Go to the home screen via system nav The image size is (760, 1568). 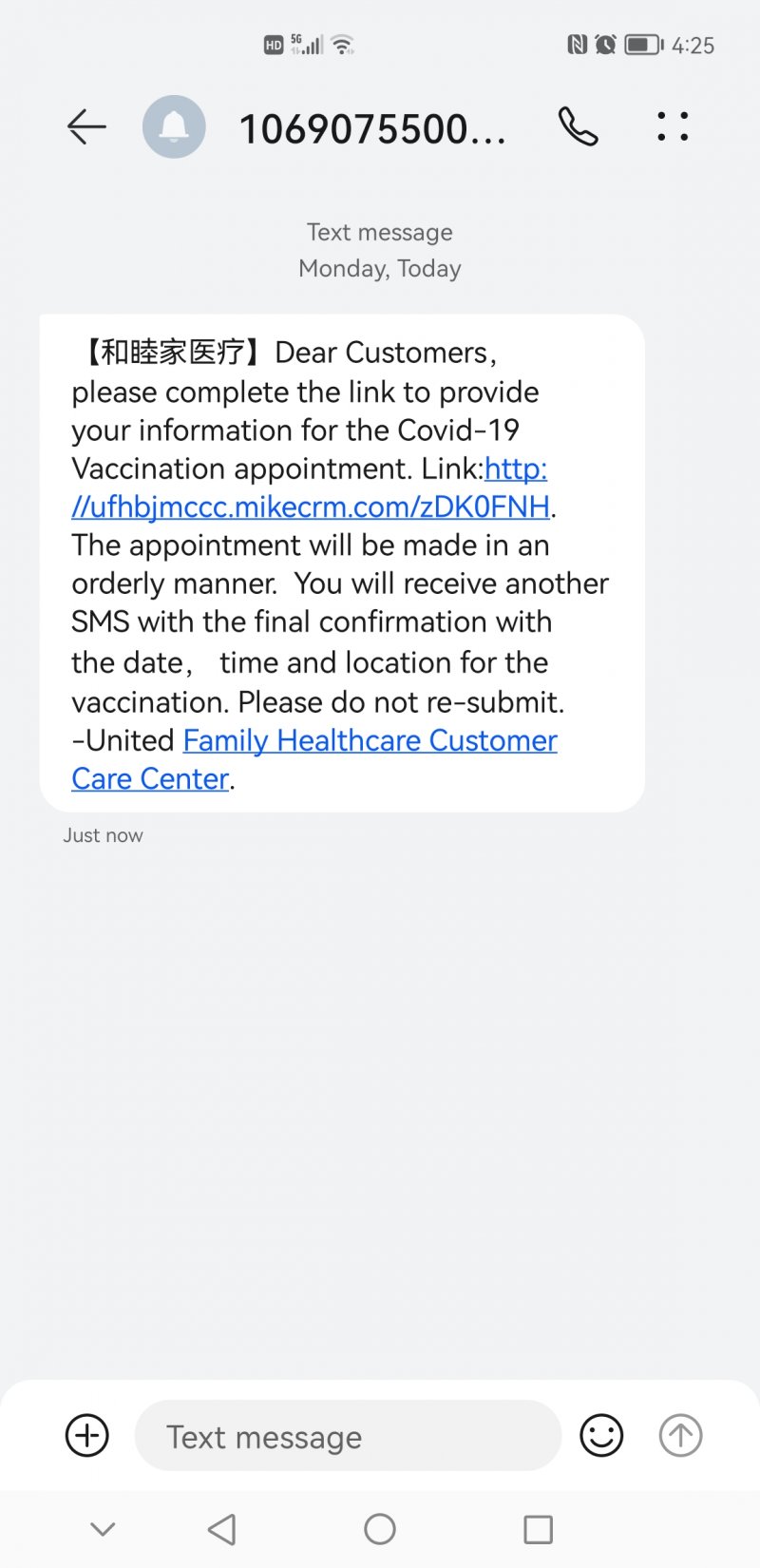pyautogui.click(x=380, y=1529)
